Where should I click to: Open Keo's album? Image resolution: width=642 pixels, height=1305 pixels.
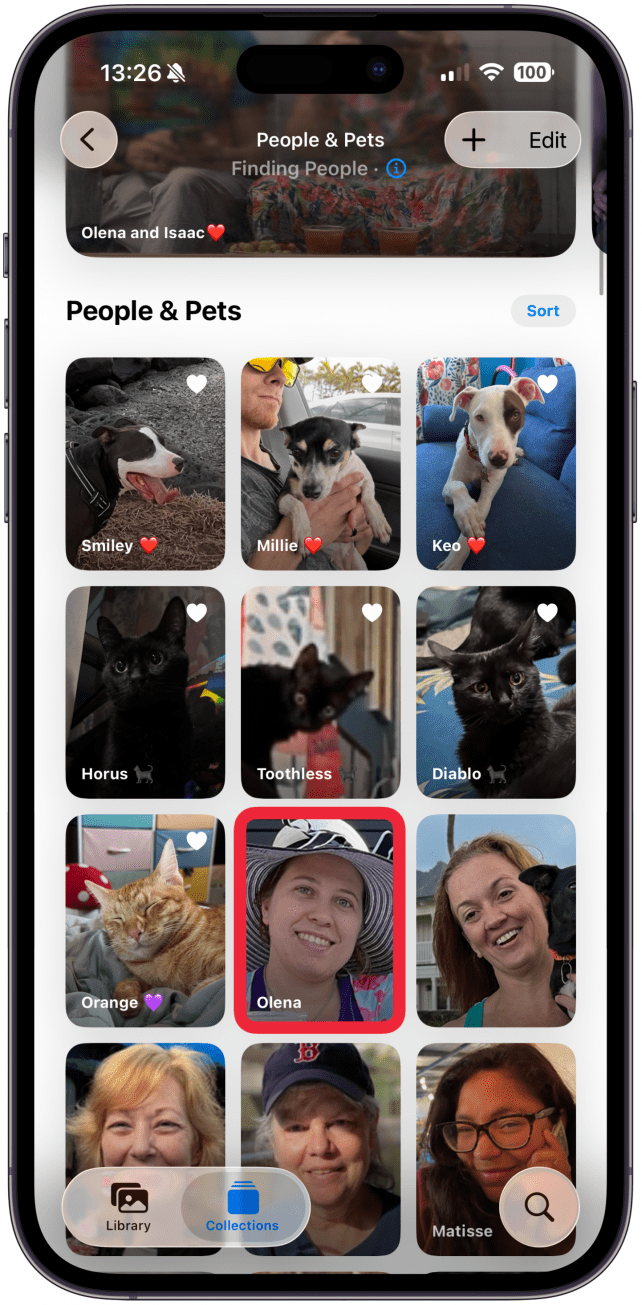click(496, 463)
